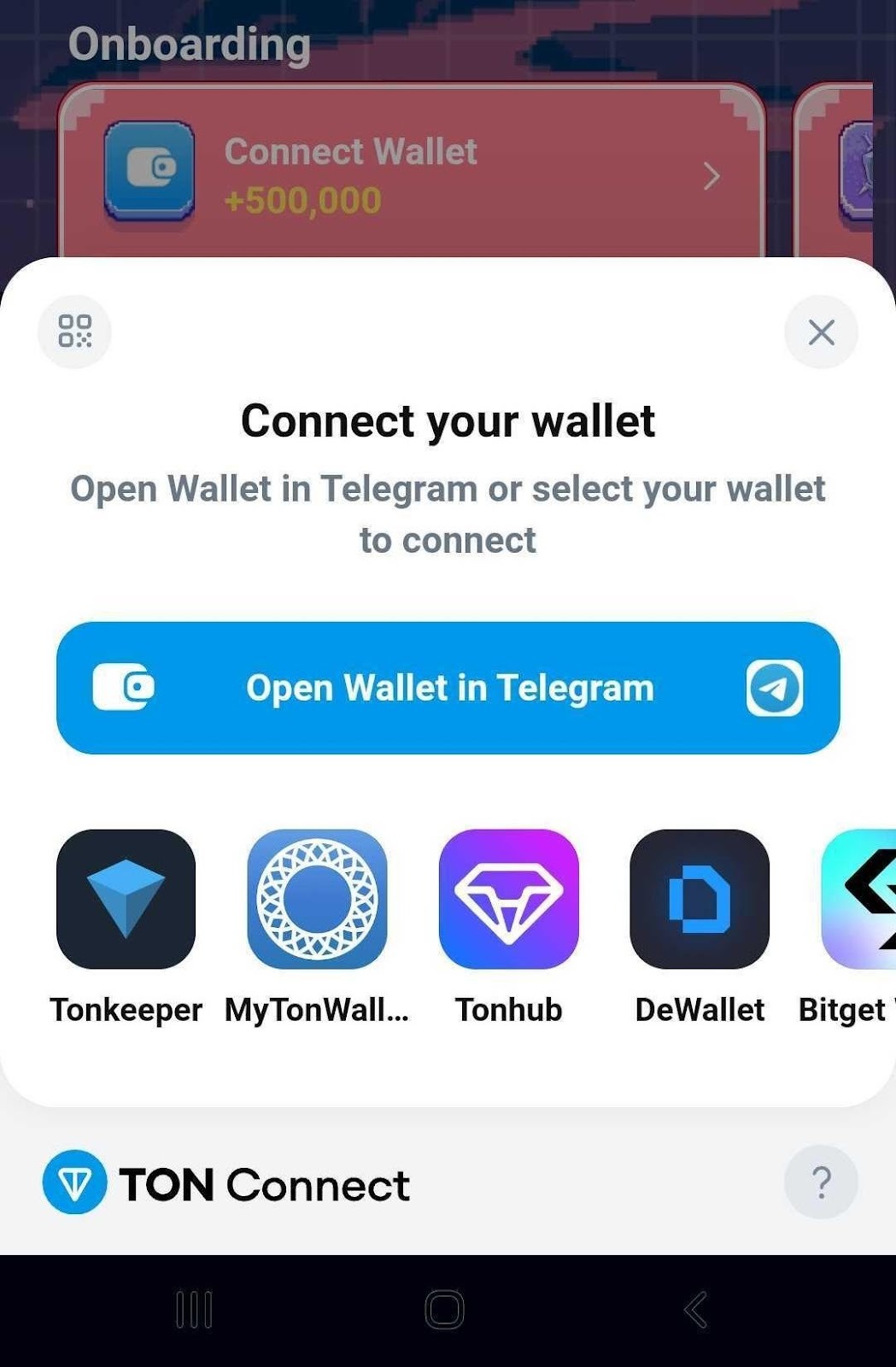
Task: Go to the system home screen
Action: (444, 1309)
